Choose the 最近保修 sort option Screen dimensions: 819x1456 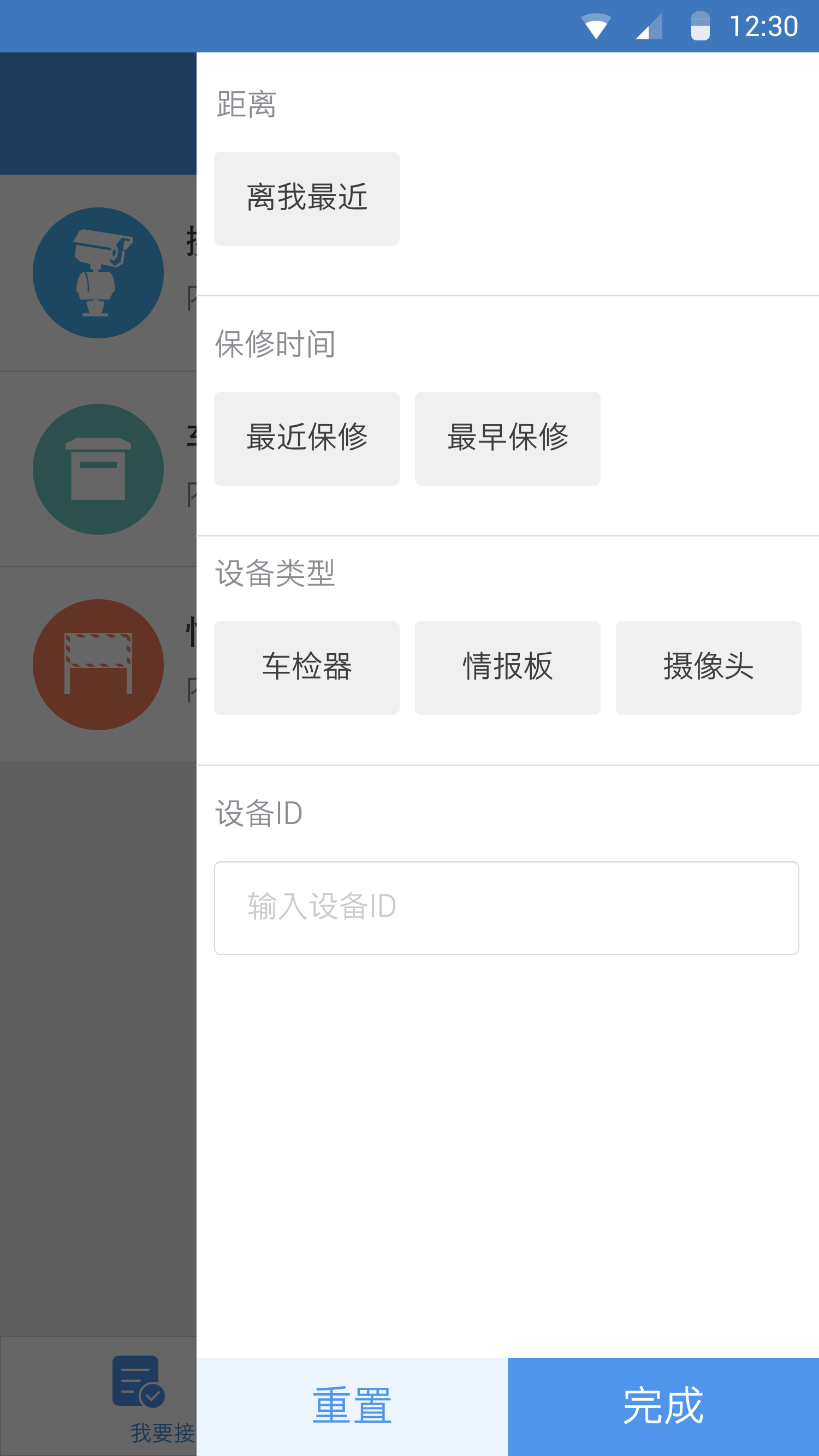[x=306, y=439]
